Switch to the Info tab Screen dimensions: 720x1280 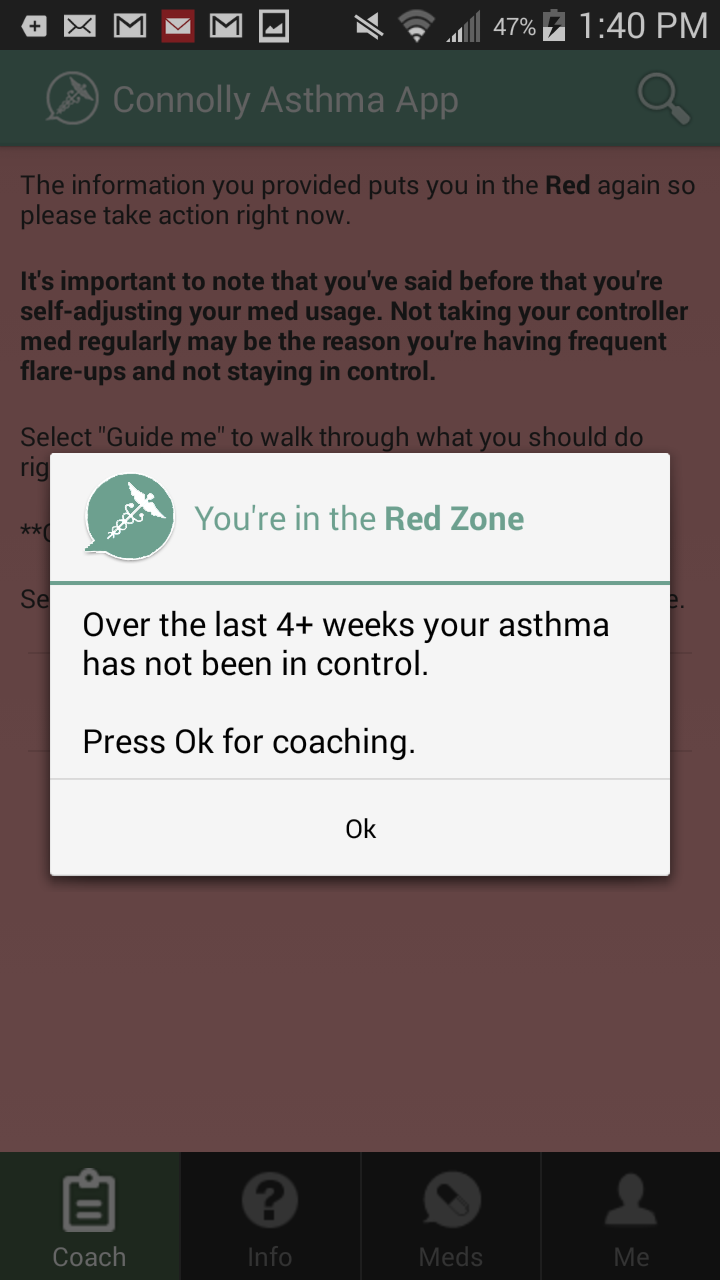(270, 1216)
